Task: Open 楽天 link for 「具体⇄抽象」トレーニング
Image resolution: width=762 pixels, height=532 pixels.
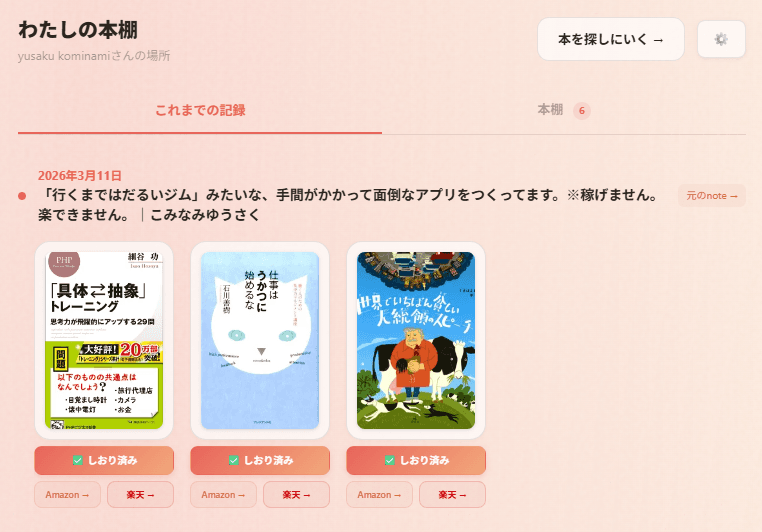Action: click(140, 495)
